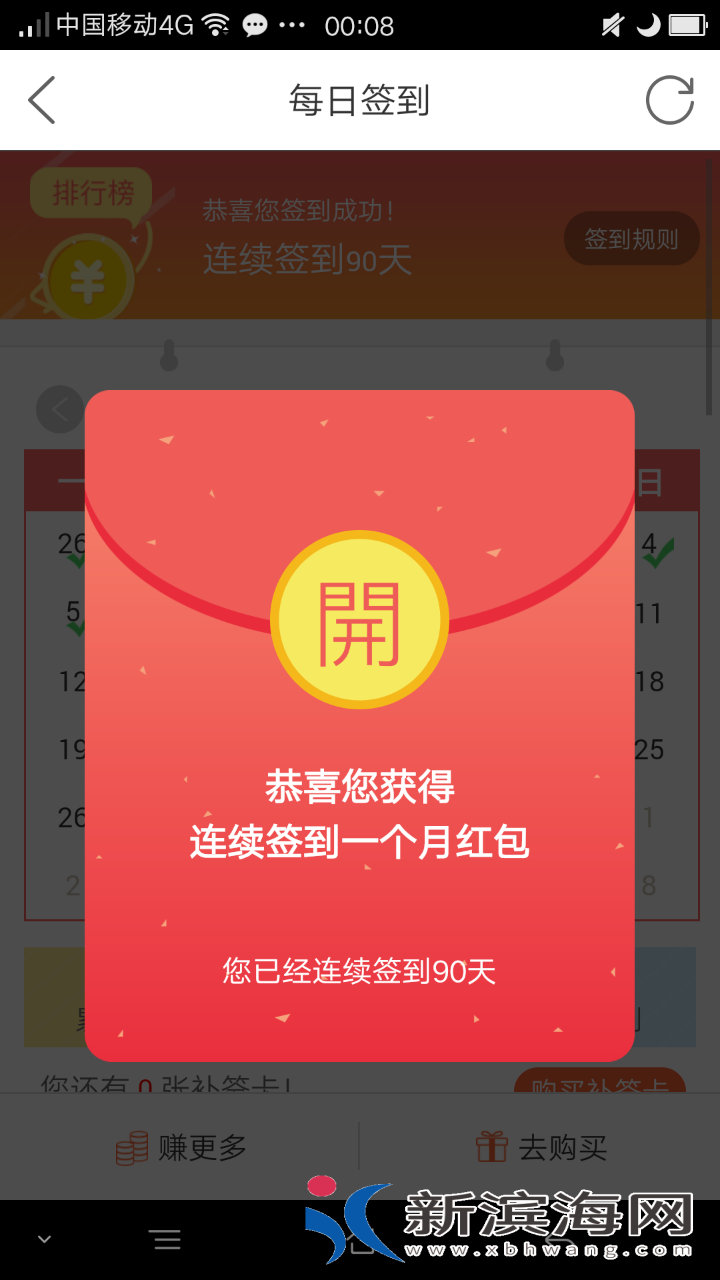
Task: Go back using the top-left arrow
Action: 42,100
